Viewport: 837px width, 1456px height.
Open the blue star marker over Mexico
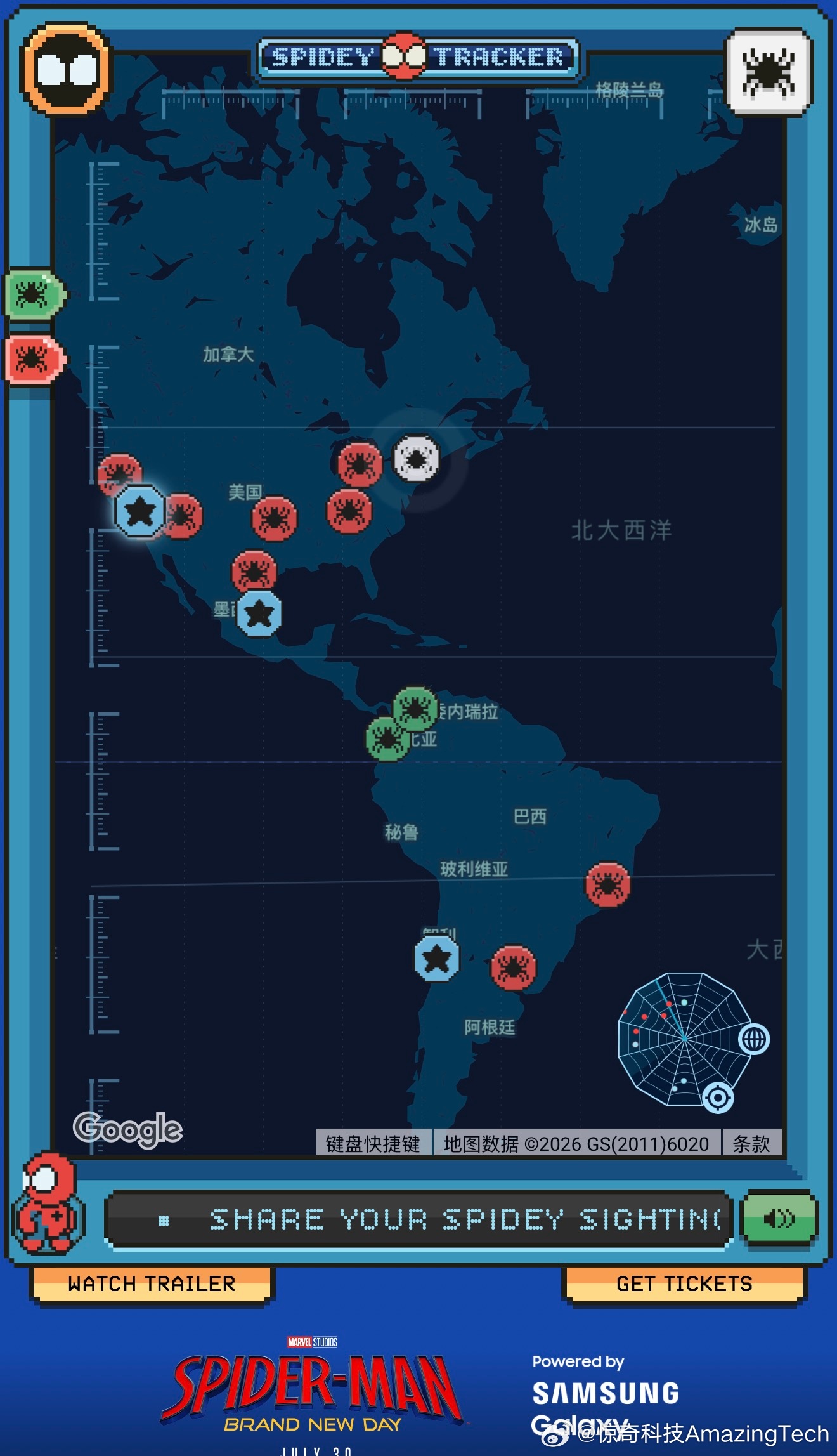(x=259, y=613)
